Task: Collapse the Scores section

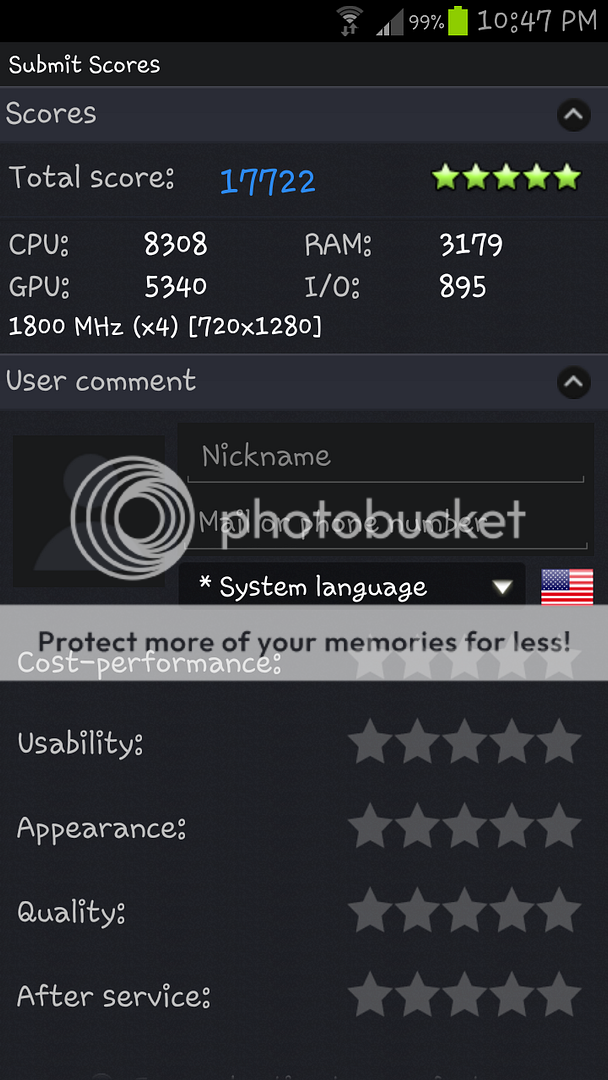Action: pyautogui.click(x=573, y=115)
